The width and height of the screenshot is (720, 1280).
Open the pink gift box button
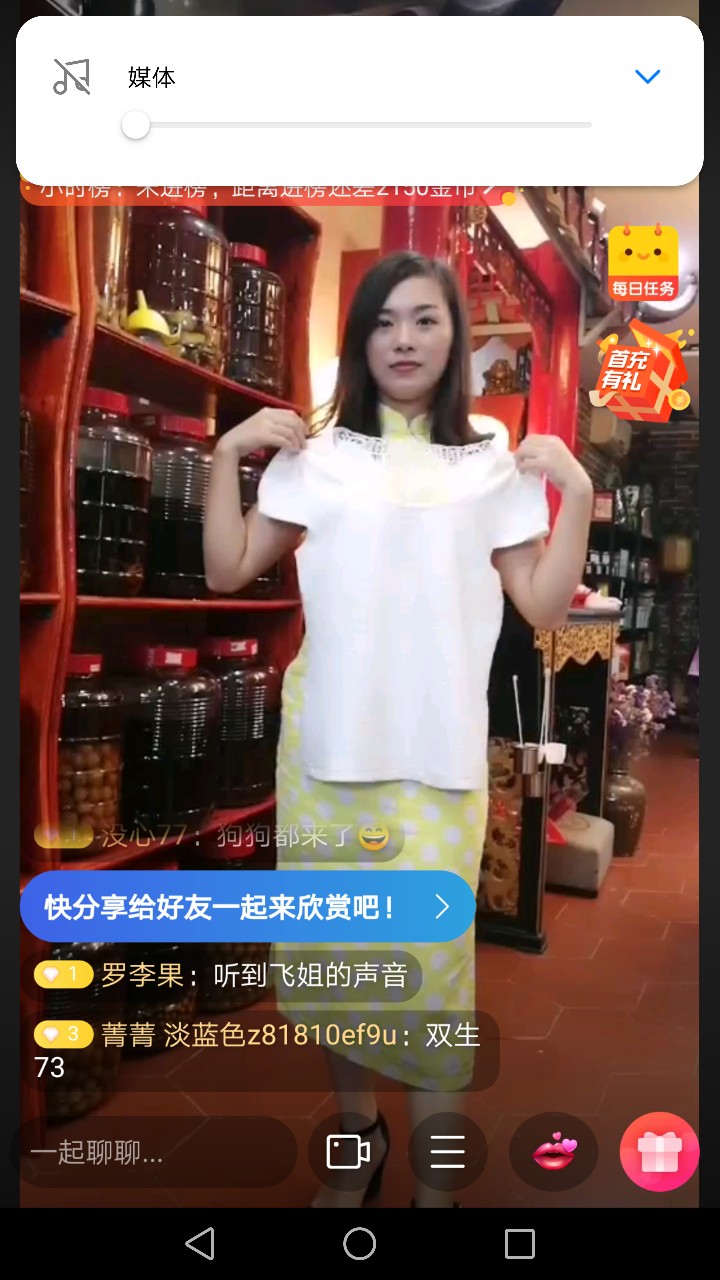(659, 1152)
